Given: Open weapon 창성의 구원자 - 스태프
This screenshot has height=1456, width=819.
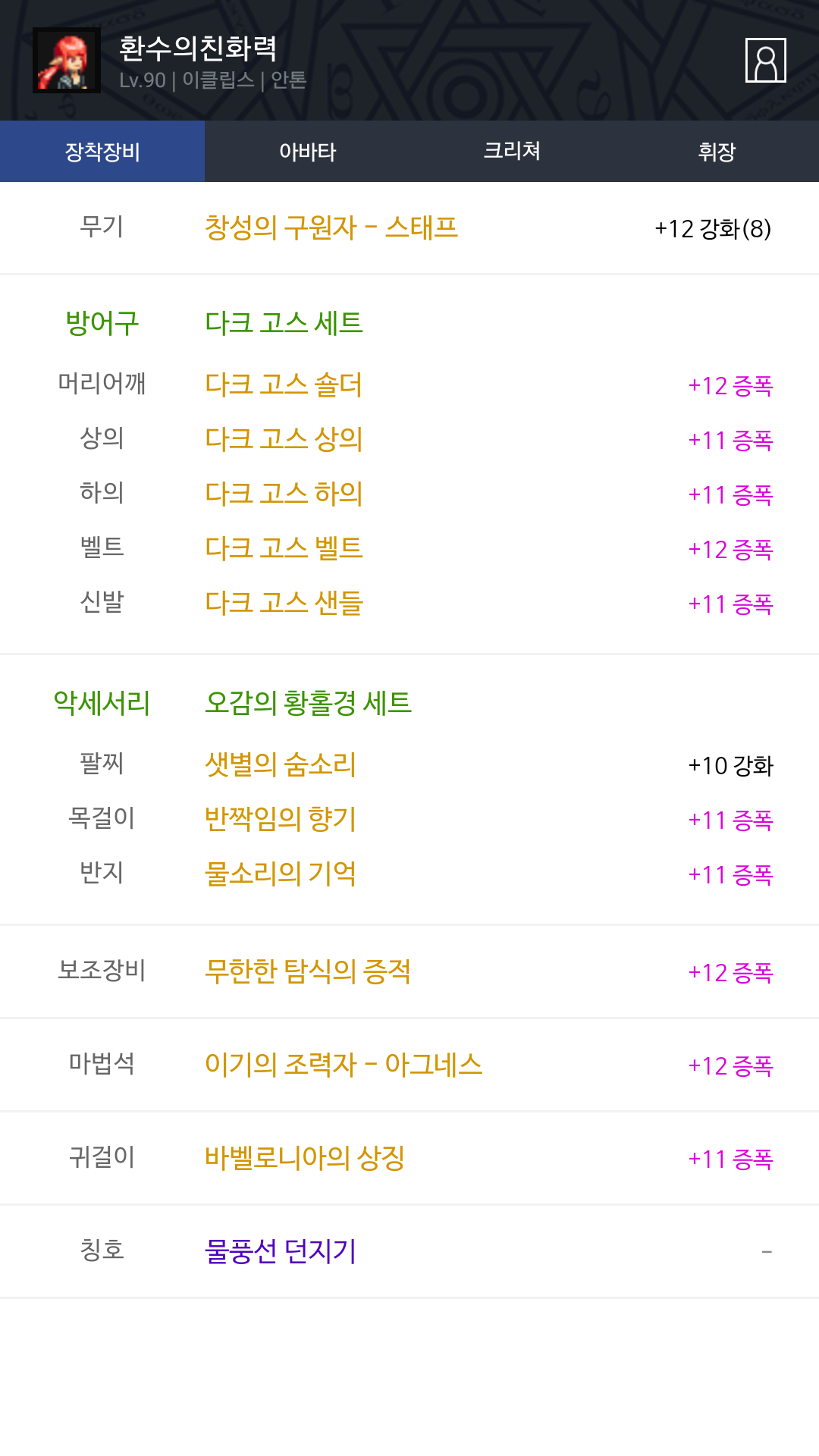Looking at the screenshot, I should tap(331, 227).
